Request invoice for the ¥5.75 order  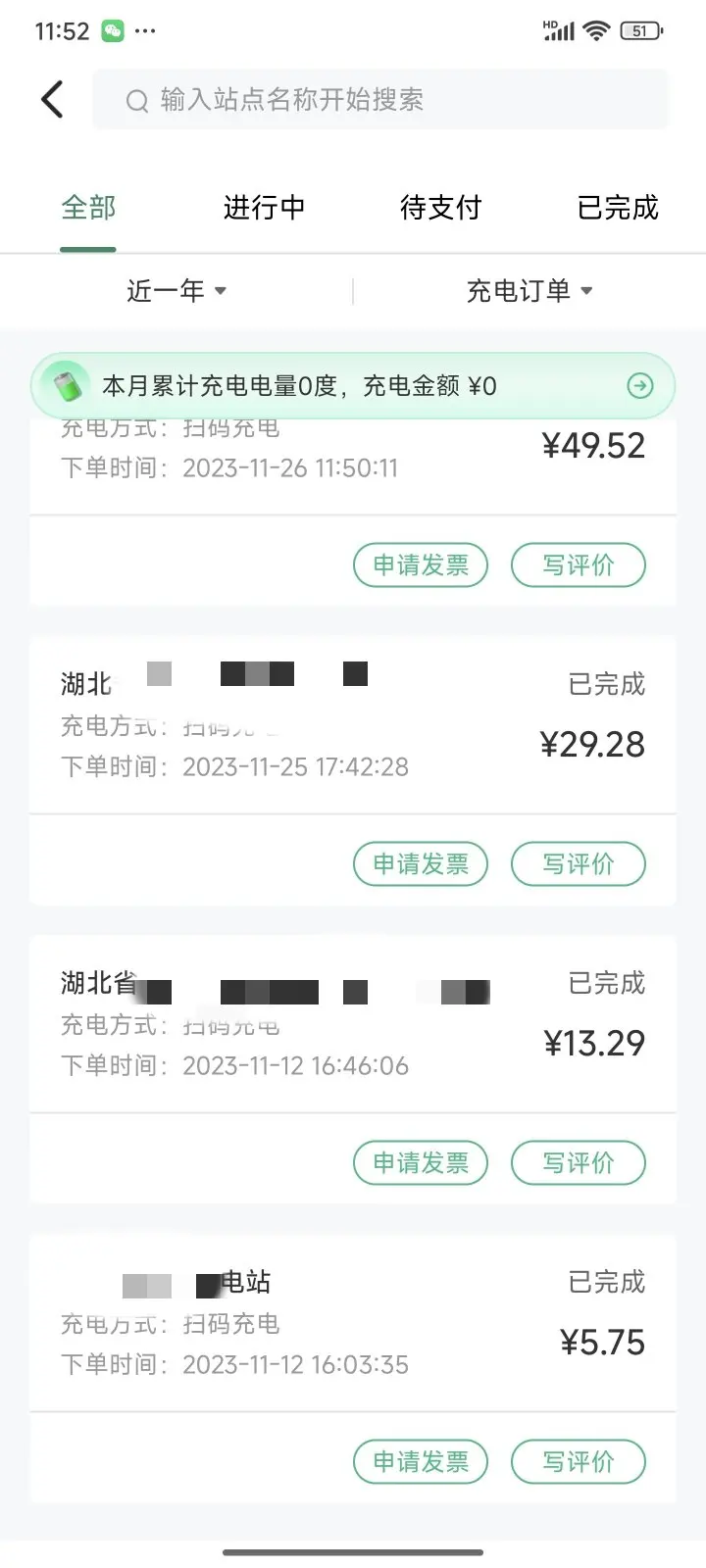pos(421,1462)
